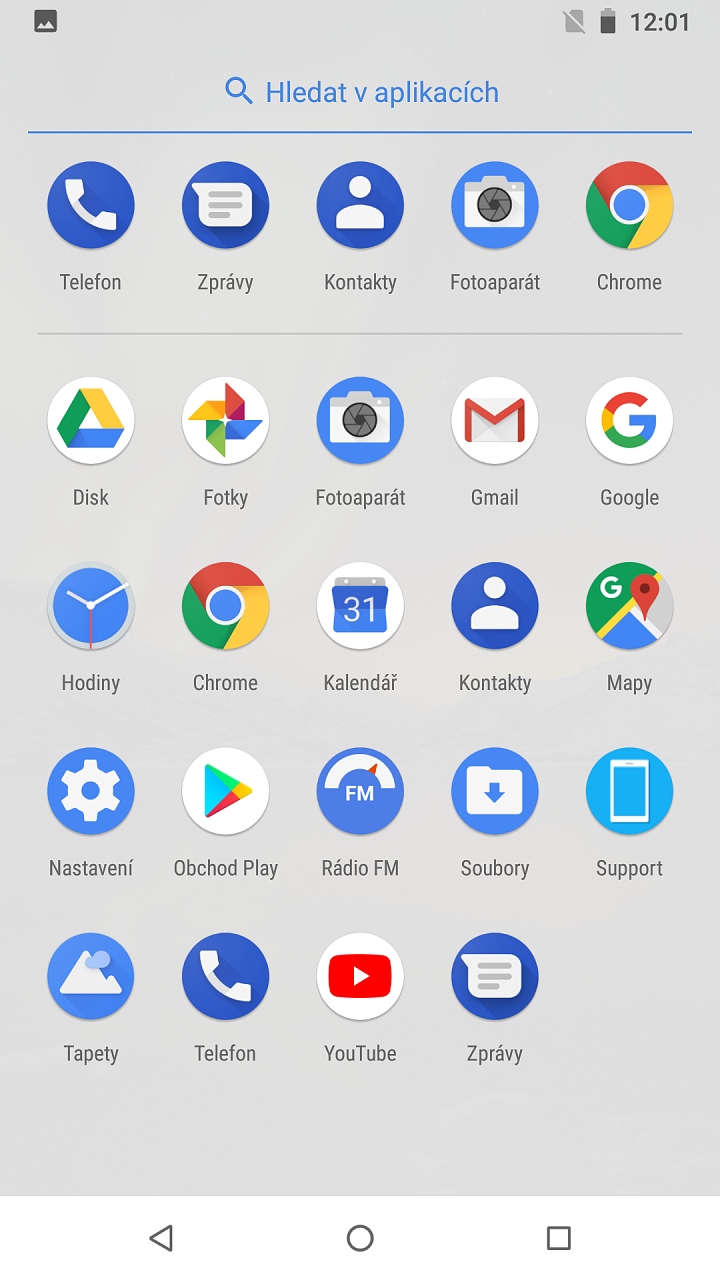The width and height of the screenshot is (720, 1280).
Task: Tap the system back button
Action: click(x=161, y=1238)
